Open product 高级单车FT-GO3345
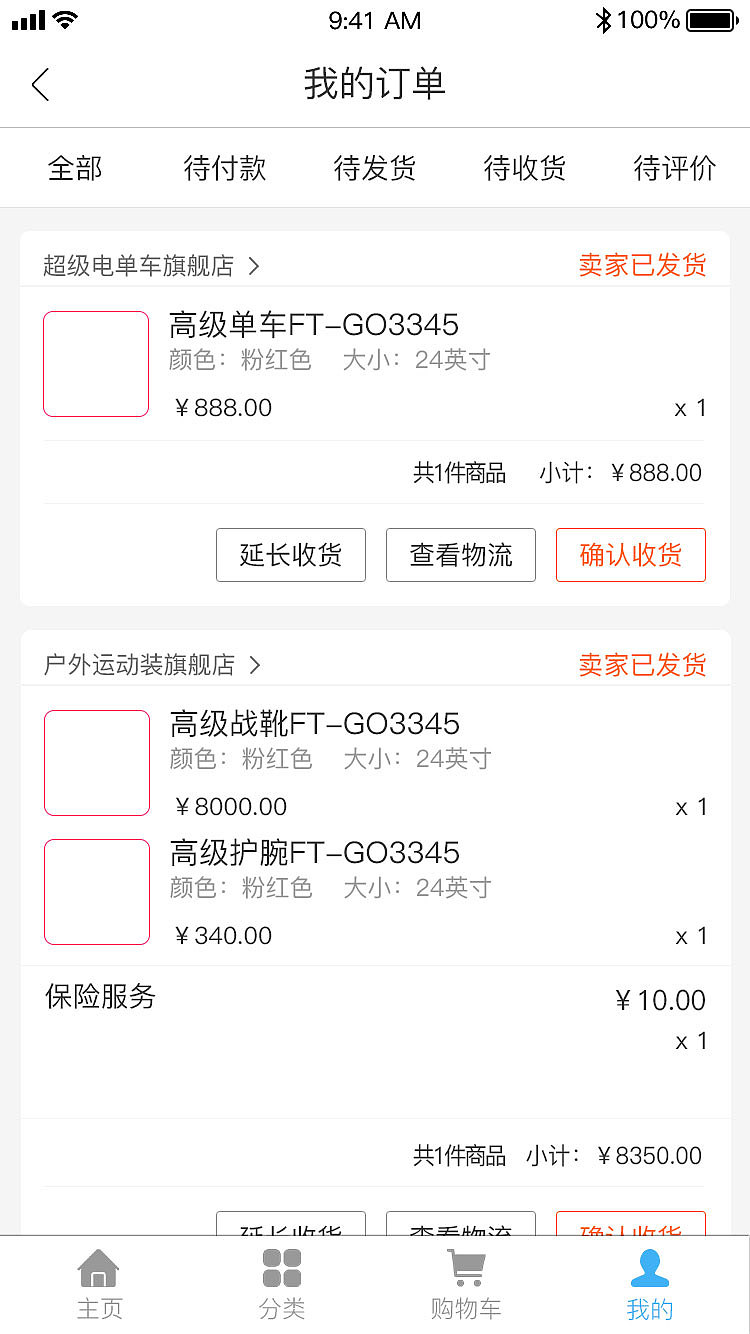Viewport: 750px width, 1334px height. pyautogui.click(x=314, y=325)
